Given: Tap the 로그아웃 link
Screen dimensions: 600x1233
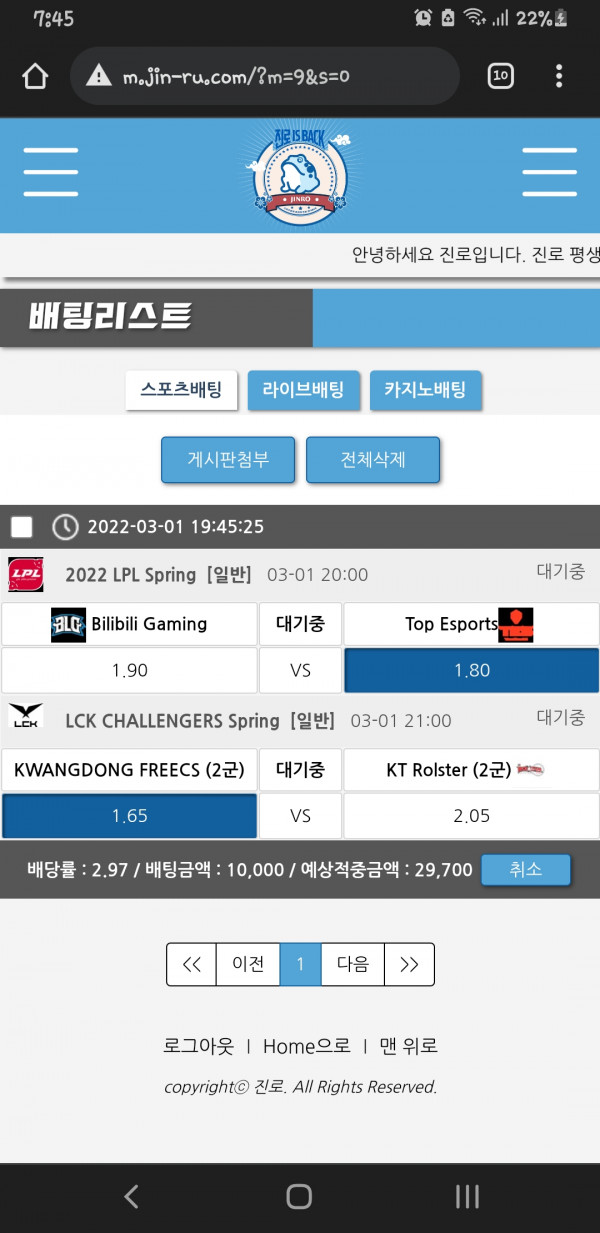Looking at the screenshot, I should [198, 1046].
